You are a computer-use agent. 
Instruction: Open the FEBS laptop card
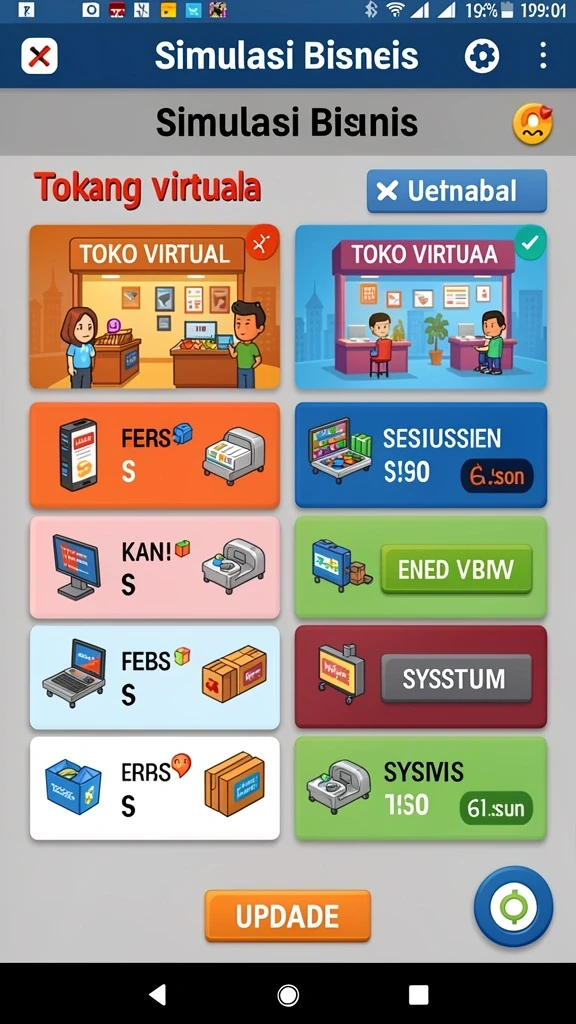pyautogui.click(x=155, y=677)
